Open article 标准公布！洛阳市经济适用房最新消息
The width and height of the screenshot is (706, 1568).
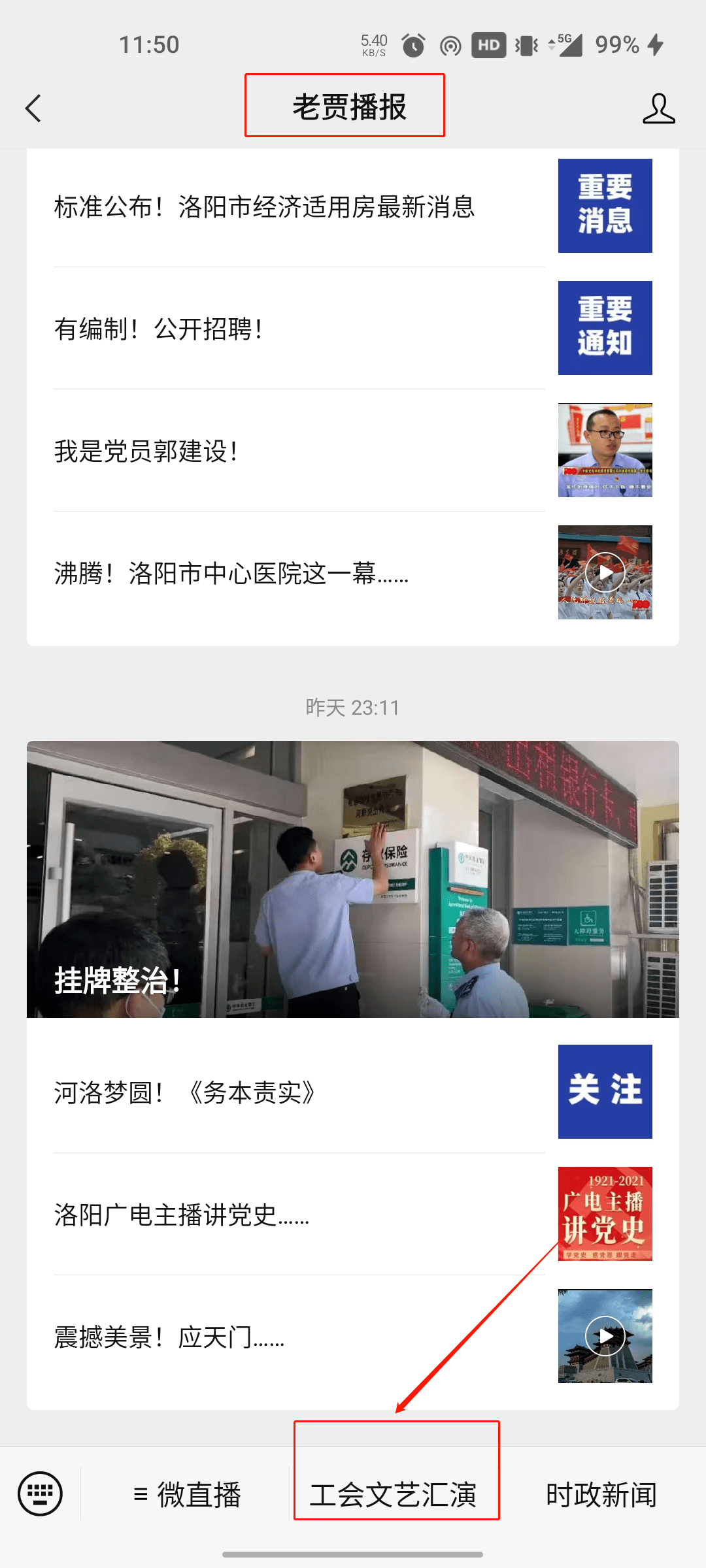pos(265,207)
